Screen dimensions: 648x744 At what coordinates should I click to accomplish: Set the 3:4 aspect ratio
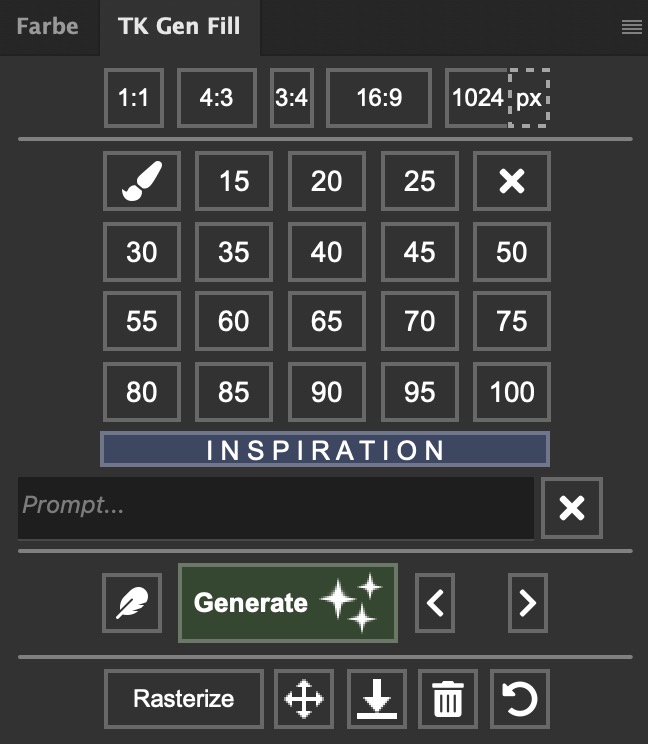[x=290, y=98]
